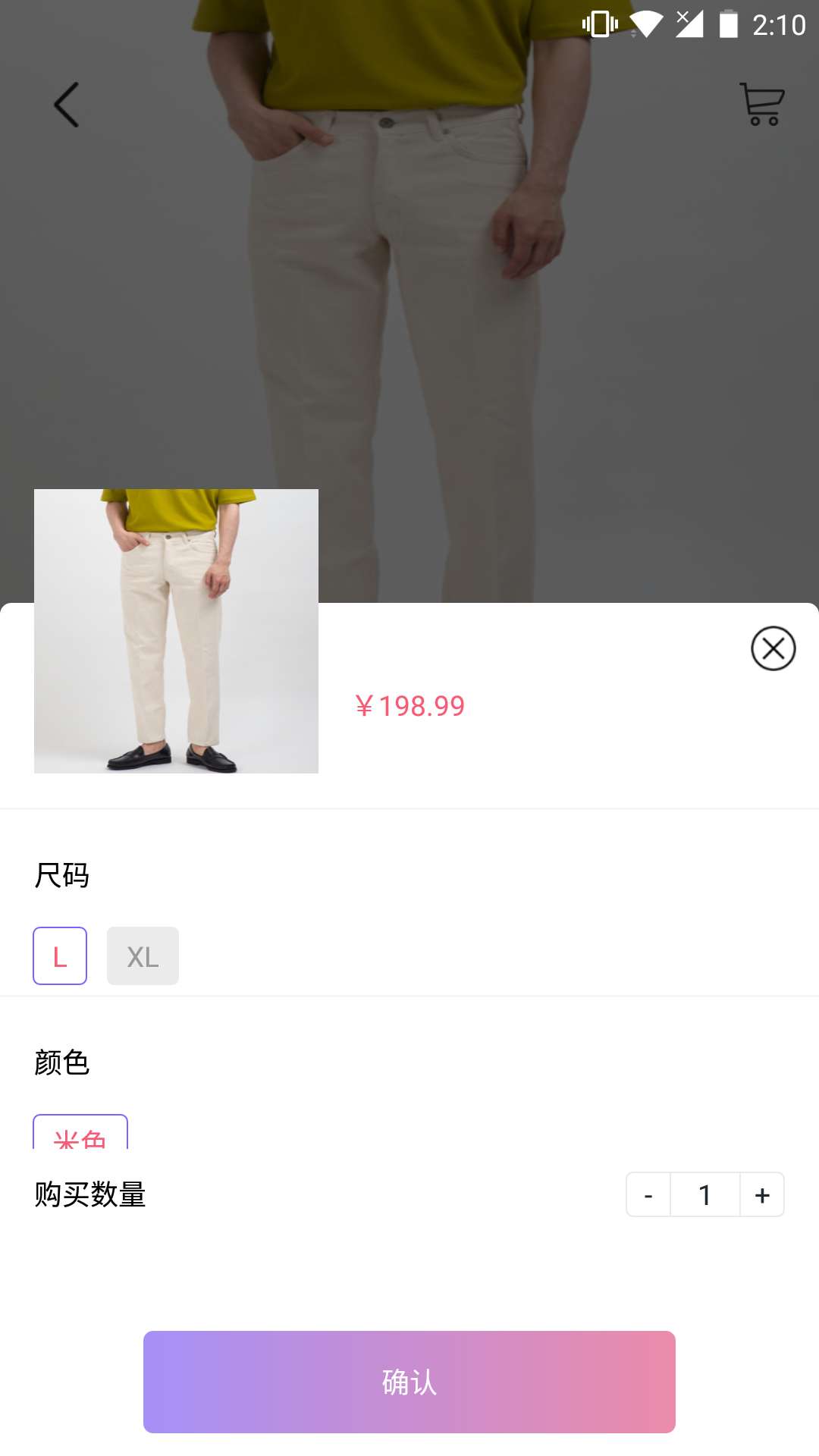Go back using the top-left arrow
Viewport: 819px width, 1456px height.
[67, 105]
